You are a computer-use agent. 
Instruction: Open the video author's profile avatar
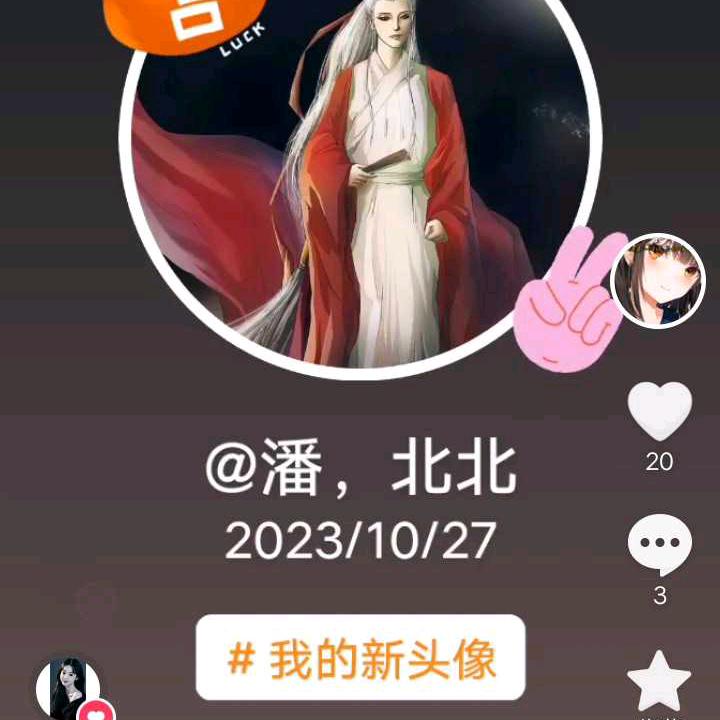click(x=657, y=281)
